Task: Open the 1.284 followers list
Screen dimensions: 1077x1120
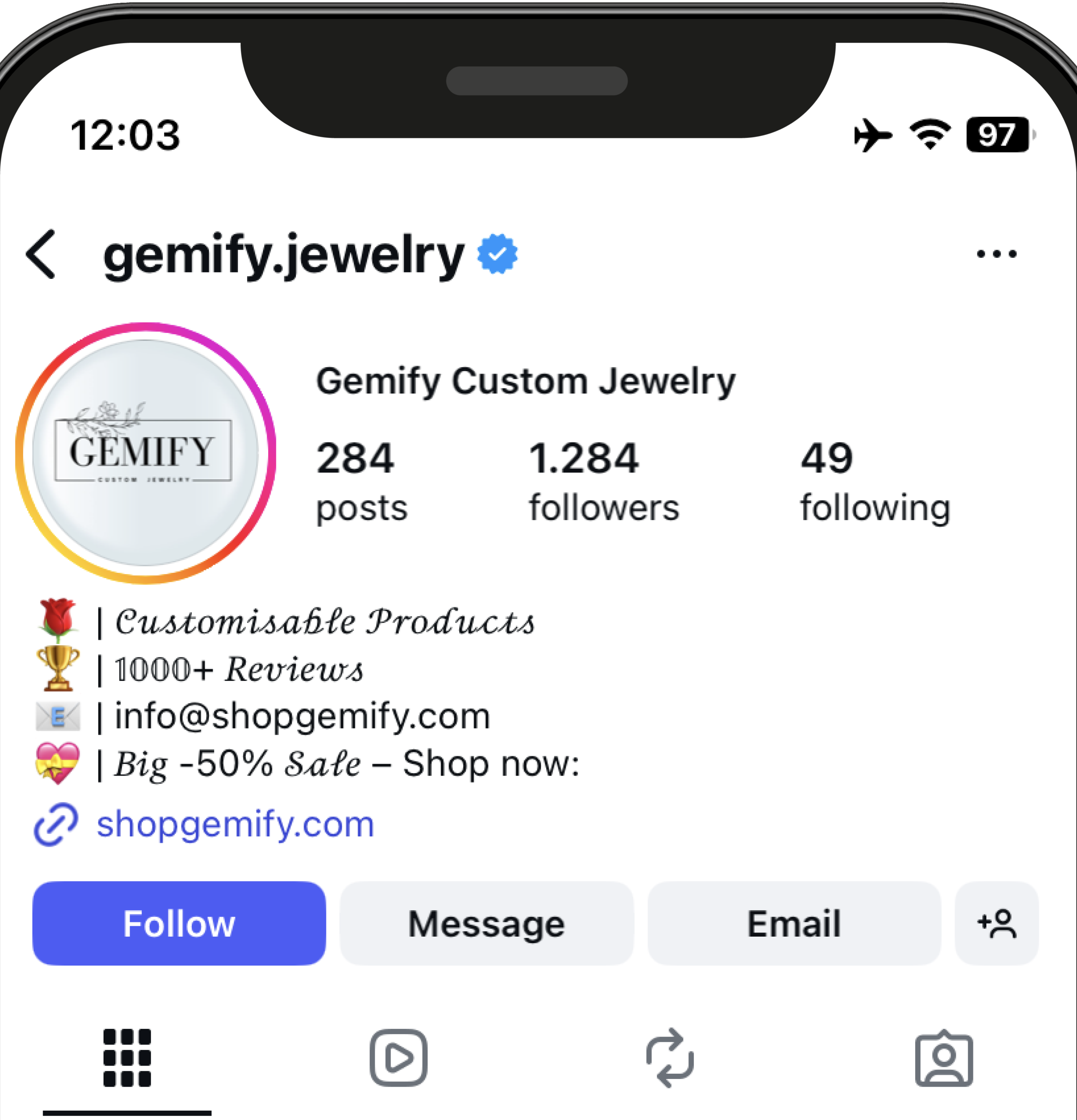Action: 604,481
